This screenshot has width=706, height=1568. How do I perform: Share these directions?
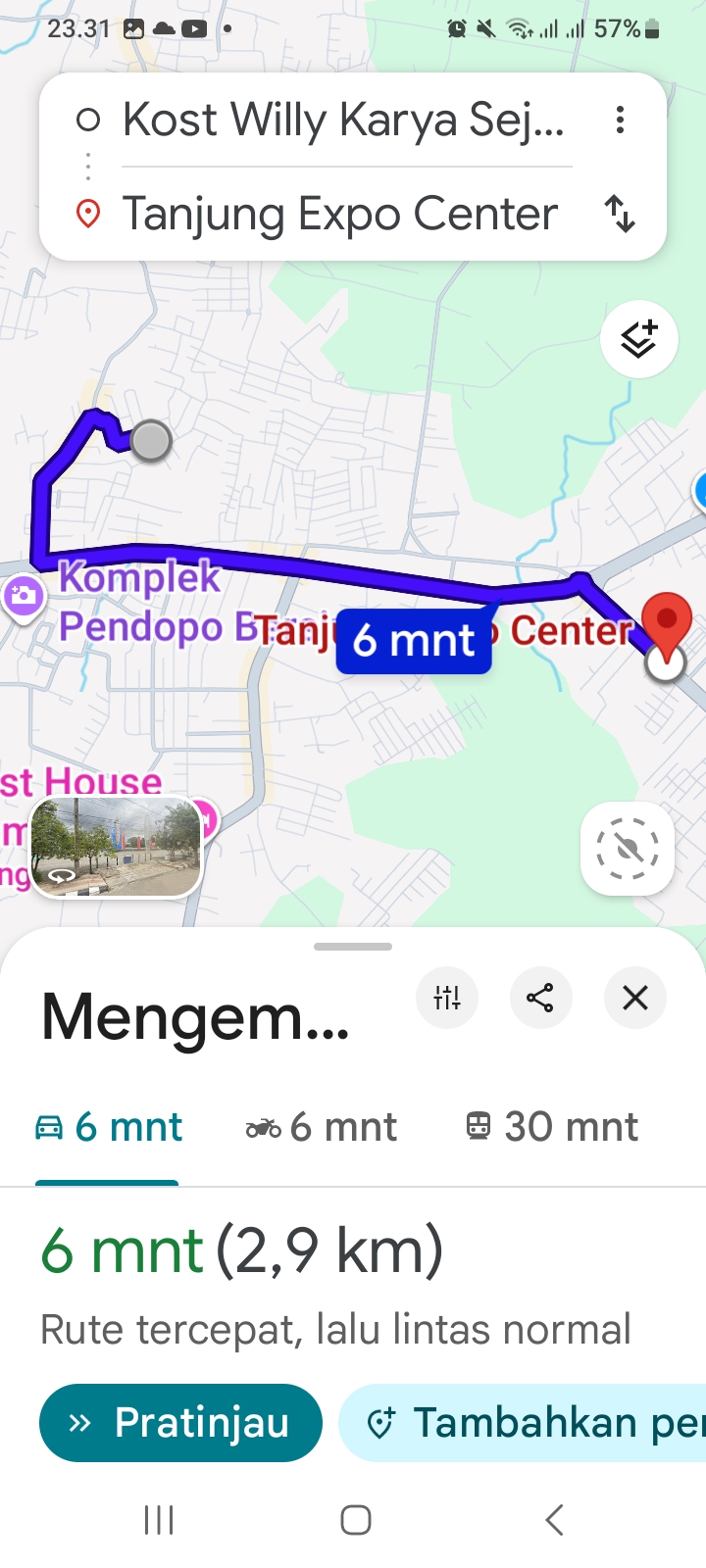point(540,998)
